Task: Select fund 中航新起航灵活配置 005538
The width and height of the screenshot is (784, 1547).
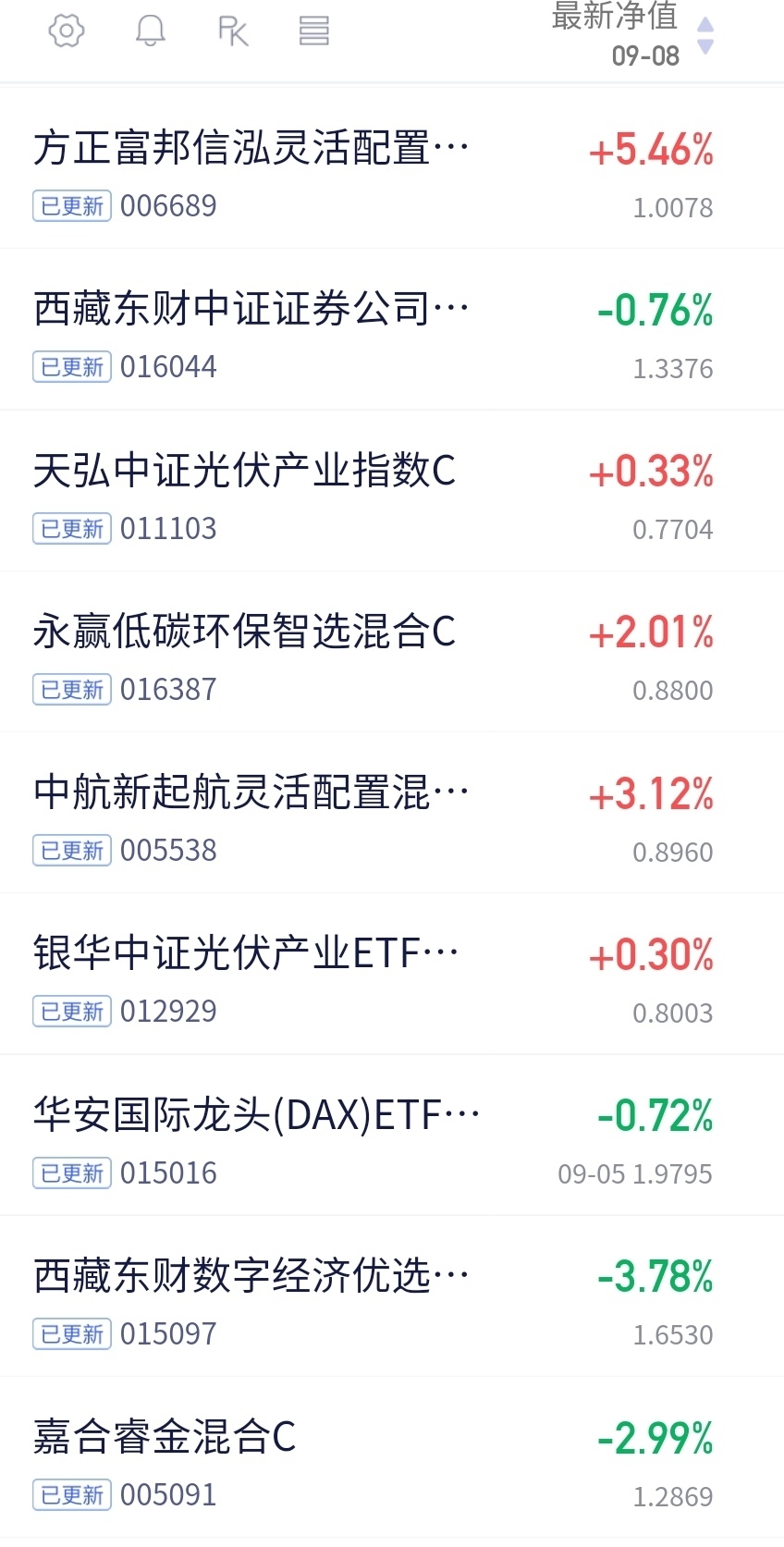Action: tap(392, 813)
